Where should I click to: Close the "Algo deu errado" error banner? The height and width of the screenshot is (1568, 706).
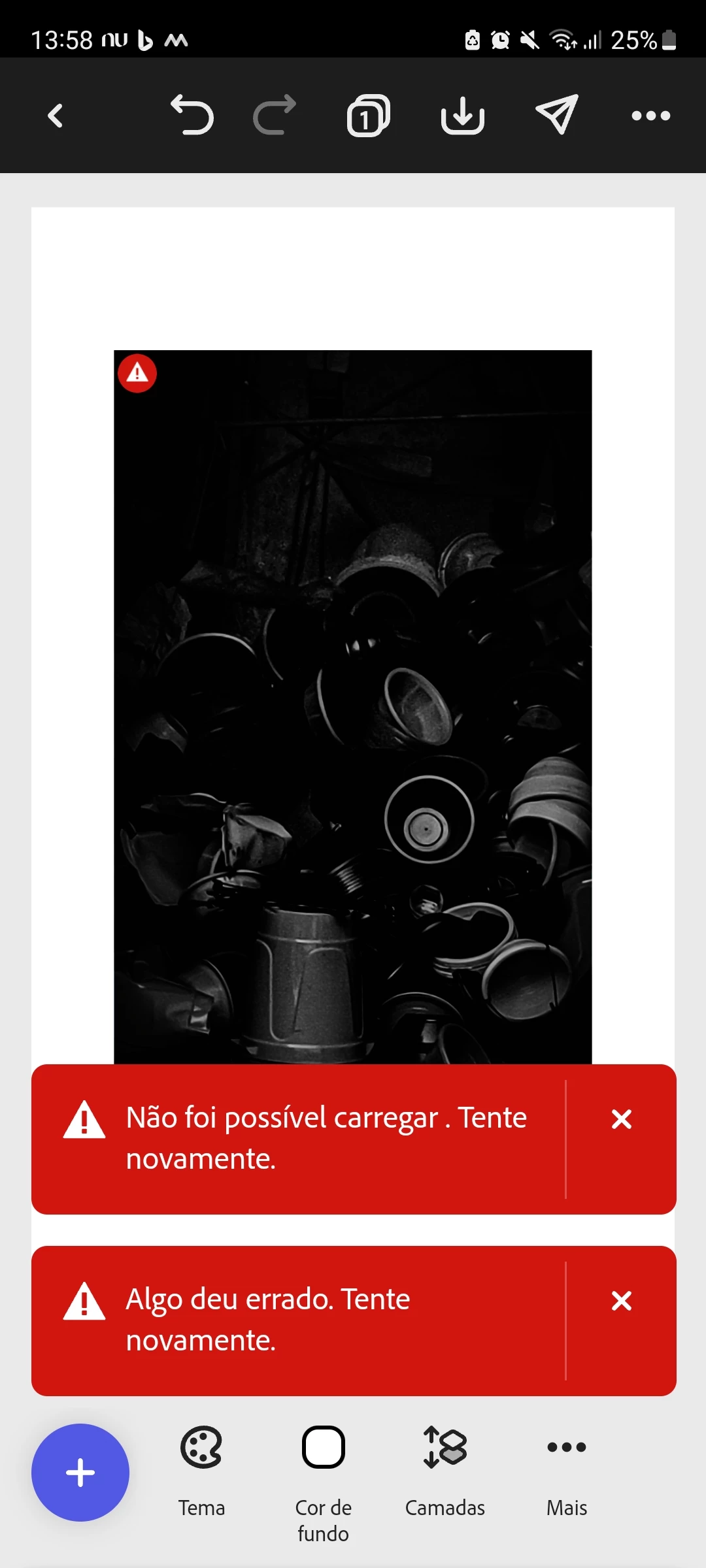click(621, 1301)
